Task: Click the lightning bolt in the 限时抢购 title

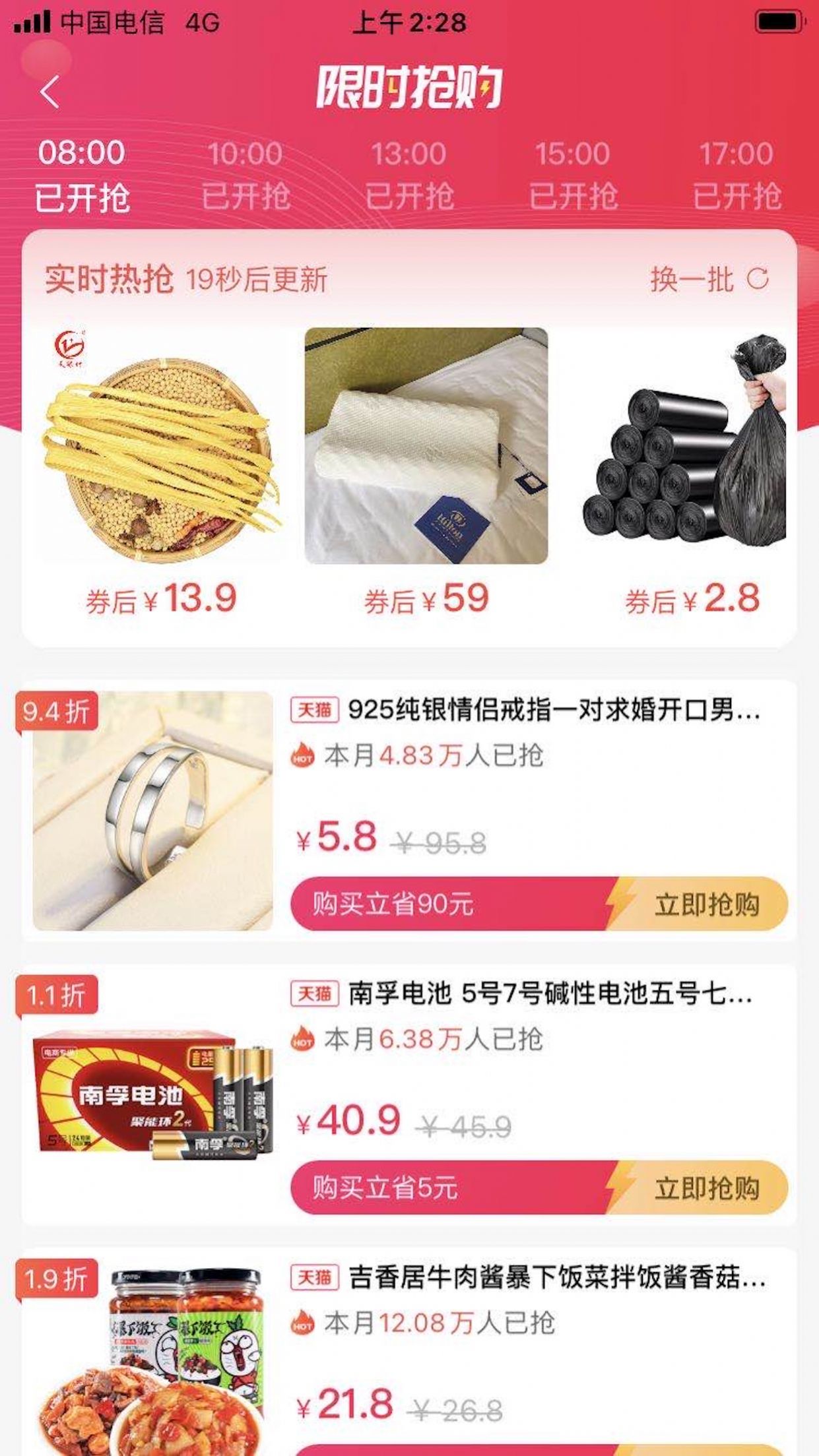Action: click(484, 86)
